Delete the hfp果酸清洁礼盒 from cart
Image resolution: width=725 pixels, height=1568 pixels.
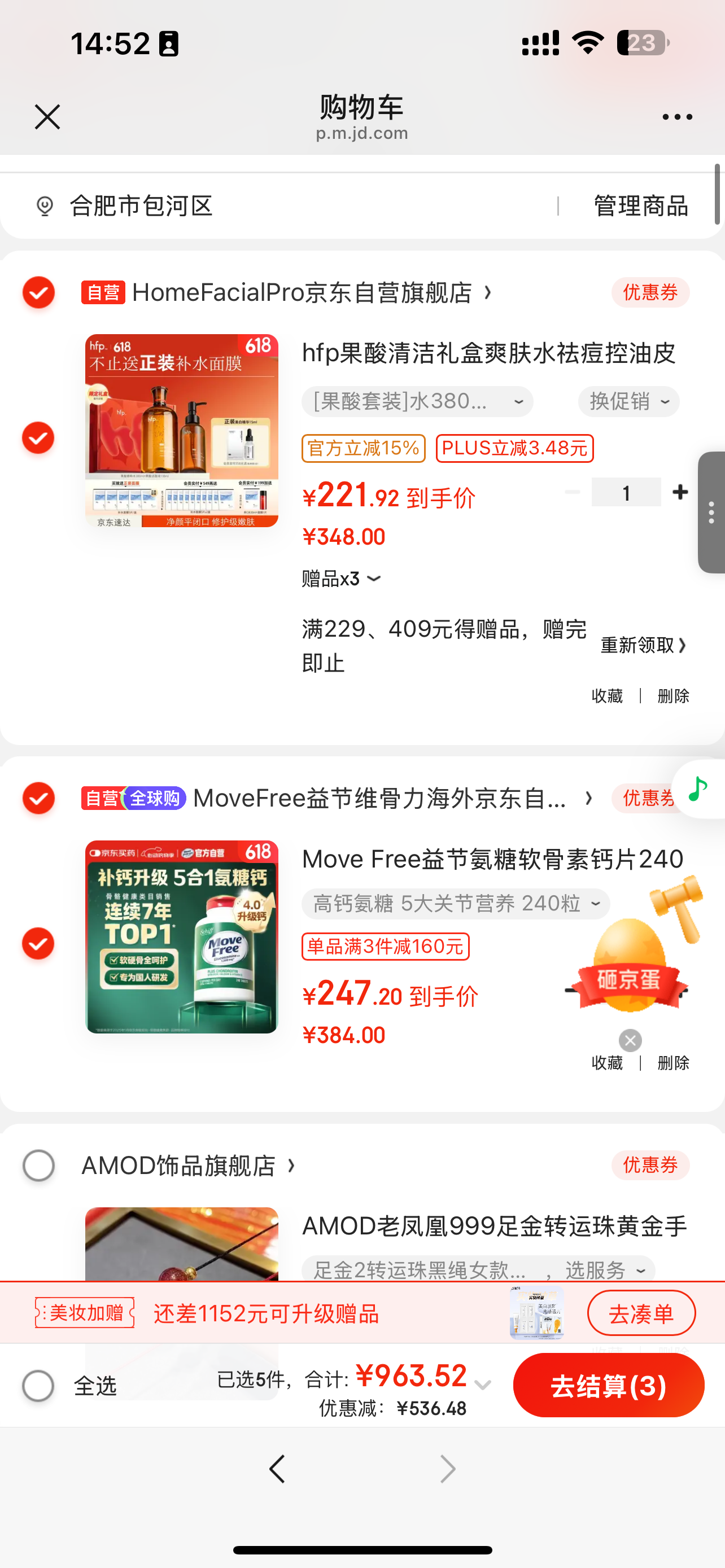click(x=672, y=696)
